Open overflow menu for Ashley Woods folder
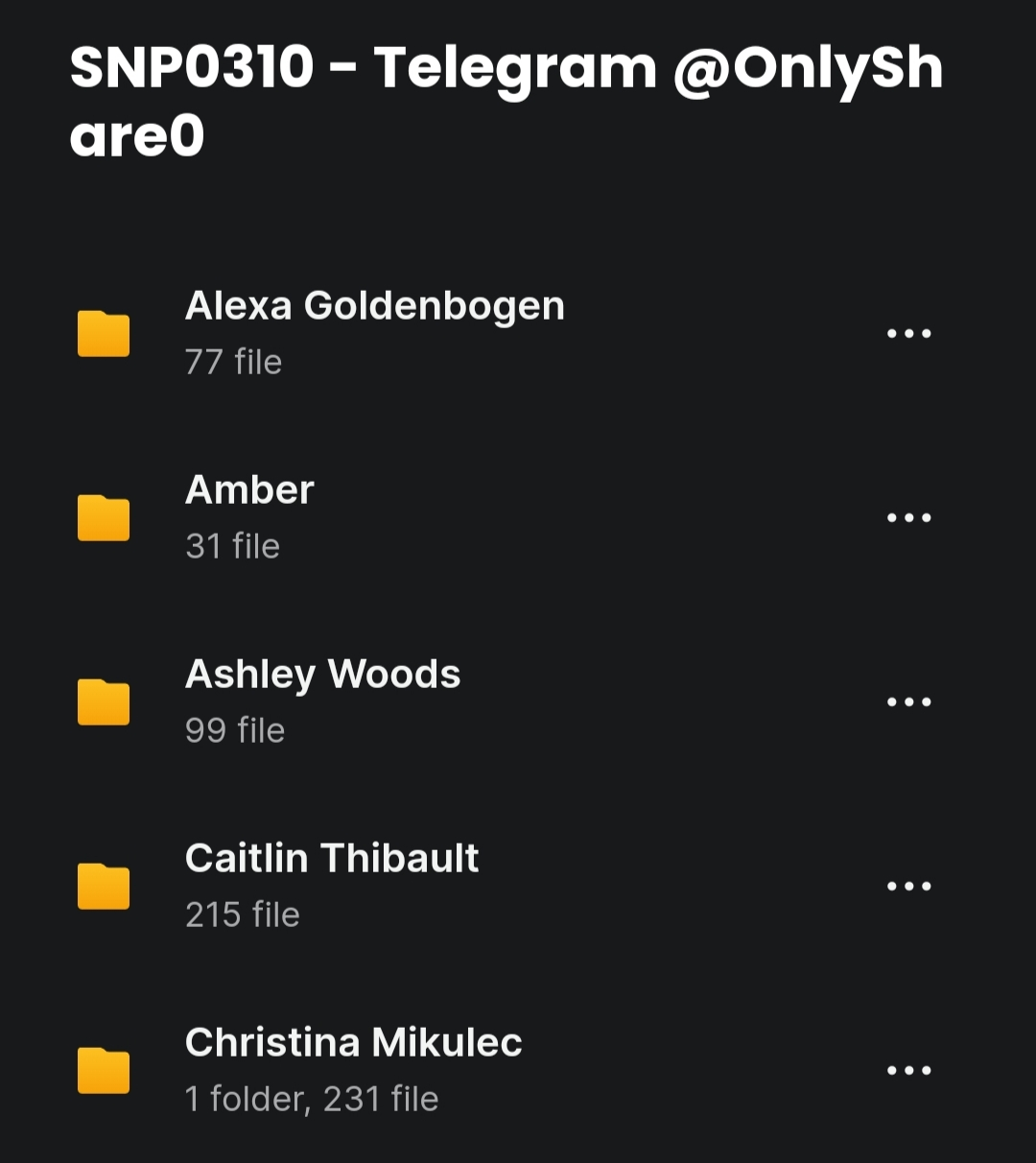The image size is (1036, 1163). 908,702
